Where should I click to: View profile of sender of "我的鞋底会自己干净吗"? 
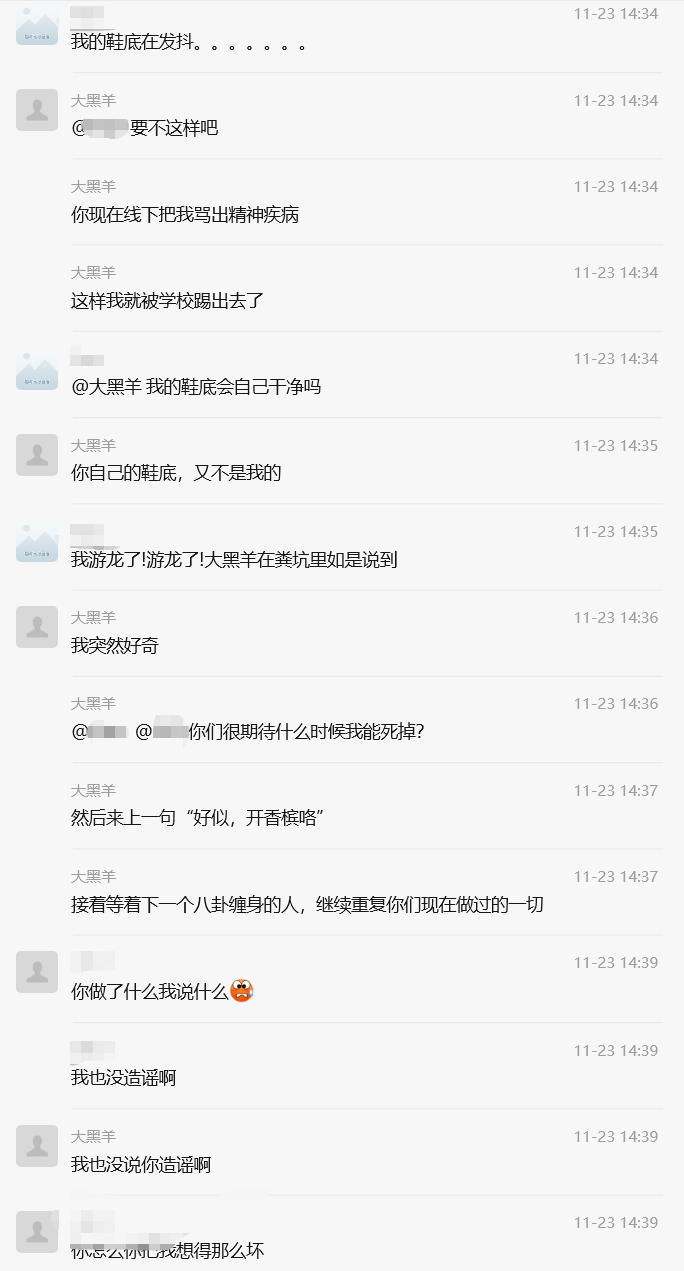pos(37,369)
